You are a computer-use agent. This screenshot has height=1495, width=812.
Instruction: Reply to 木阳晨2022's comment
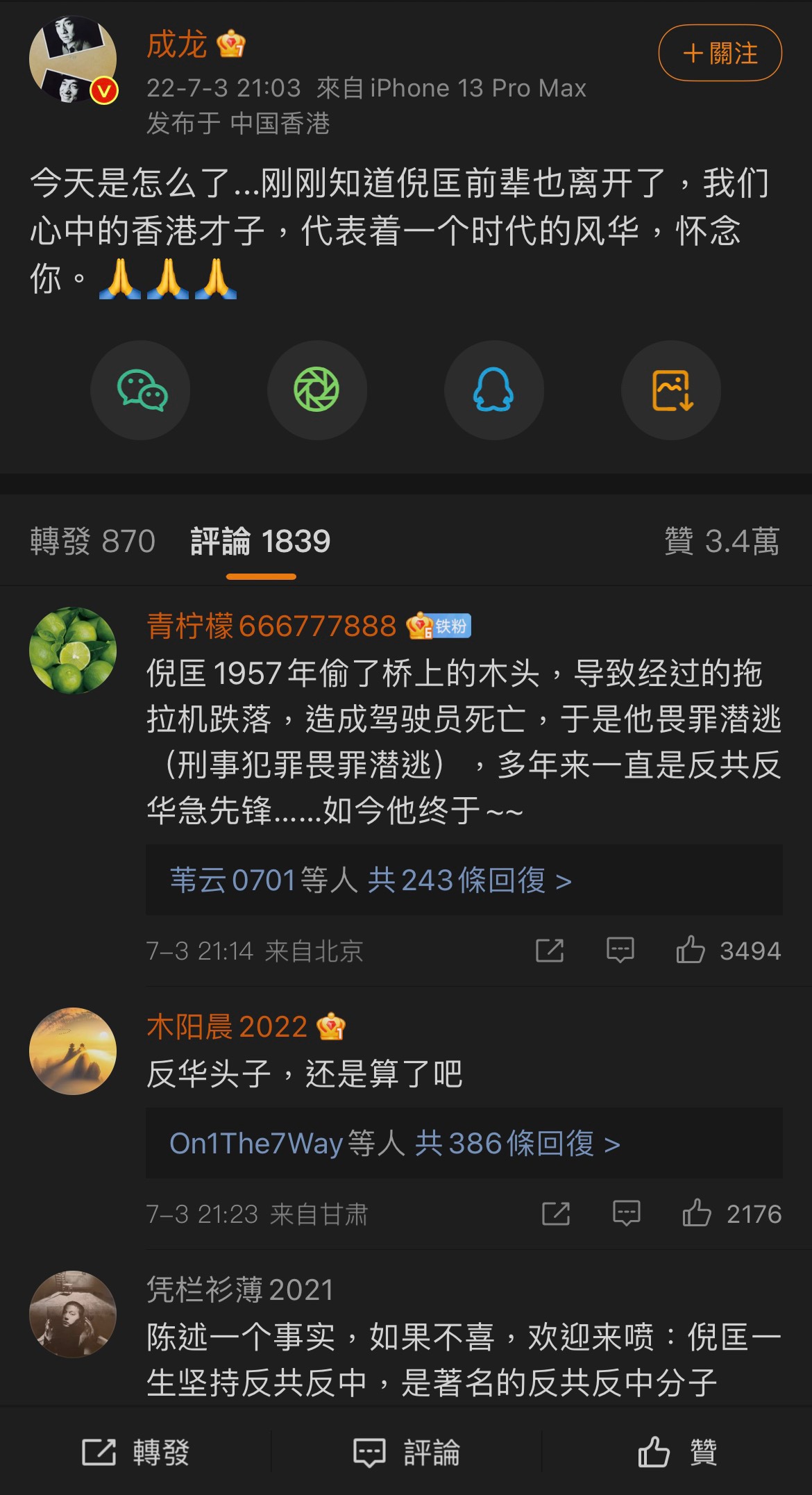tap(626, 1214)
